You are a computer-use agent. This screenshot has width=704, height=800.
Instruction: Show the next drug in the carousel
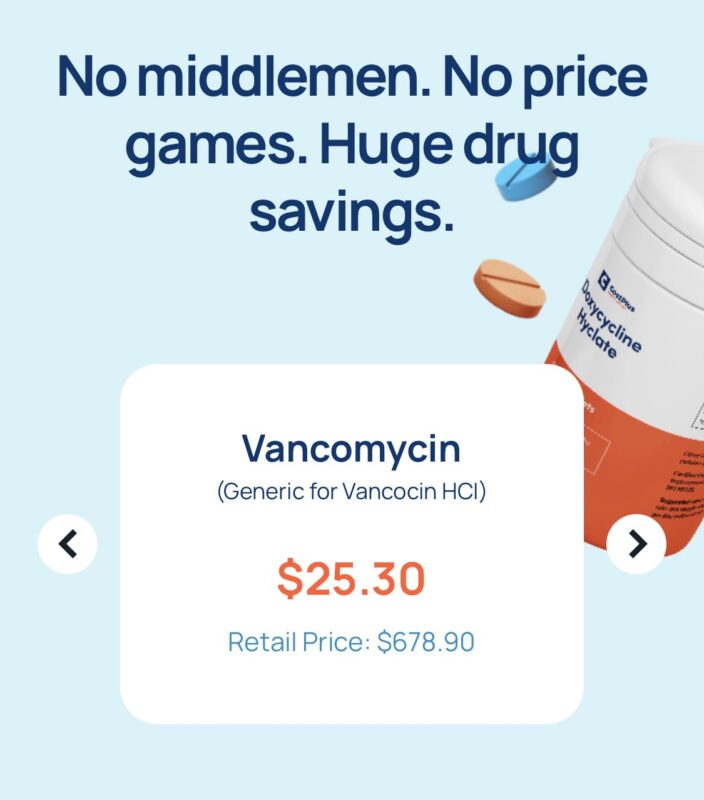point(636,544)
